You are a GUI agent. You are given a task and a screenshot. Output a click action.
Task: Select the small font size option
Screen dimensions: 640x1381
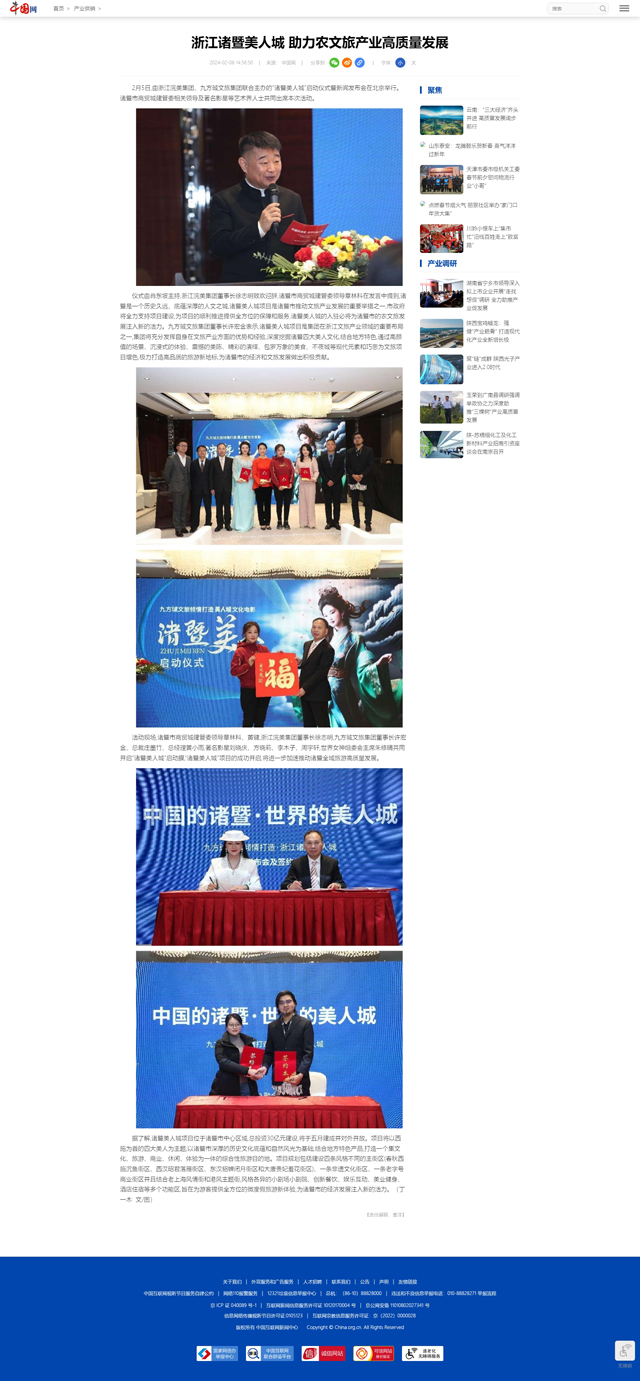400,62
